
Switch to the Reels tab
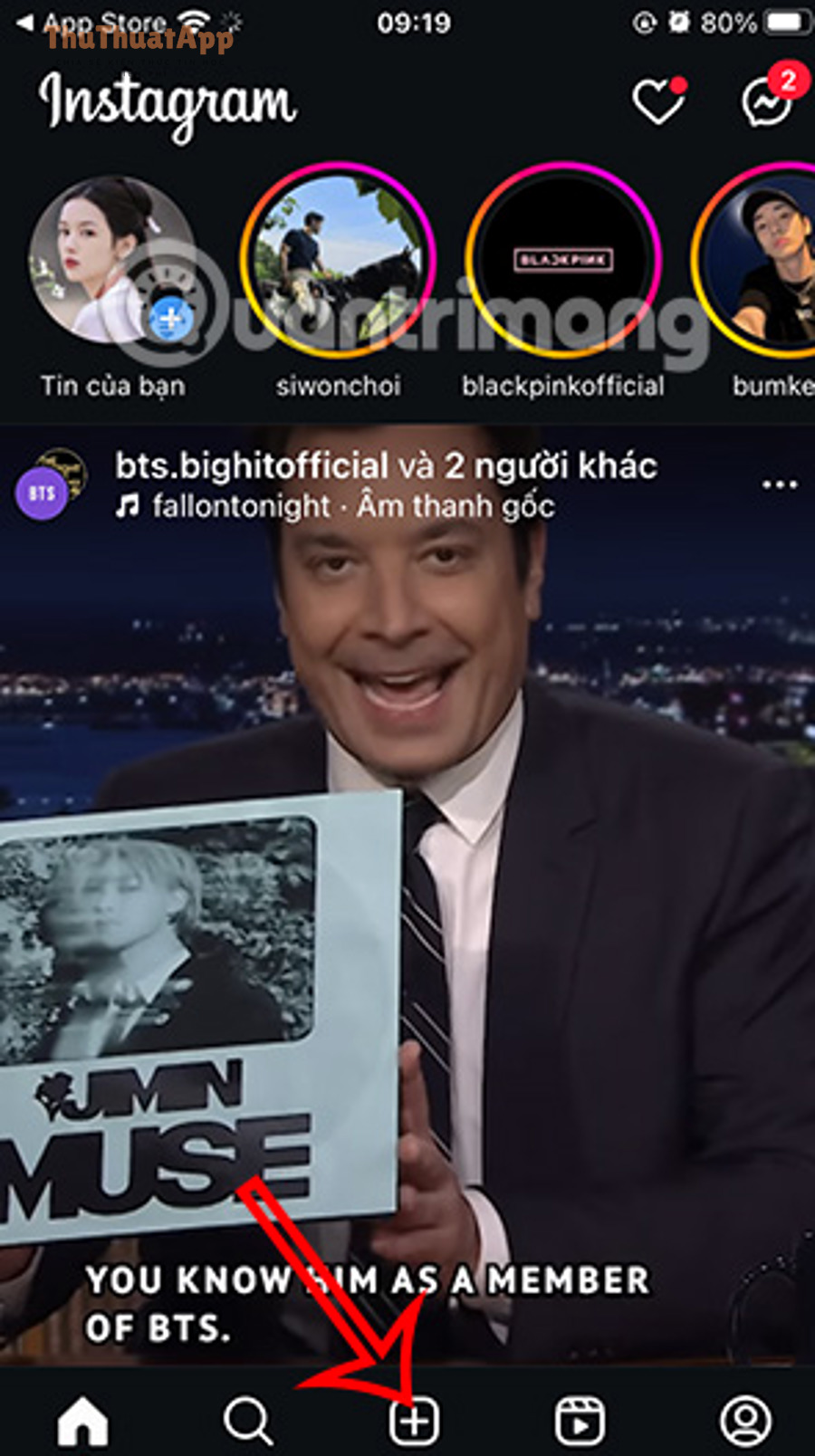pyautogui.click(x=580, y=1421)
